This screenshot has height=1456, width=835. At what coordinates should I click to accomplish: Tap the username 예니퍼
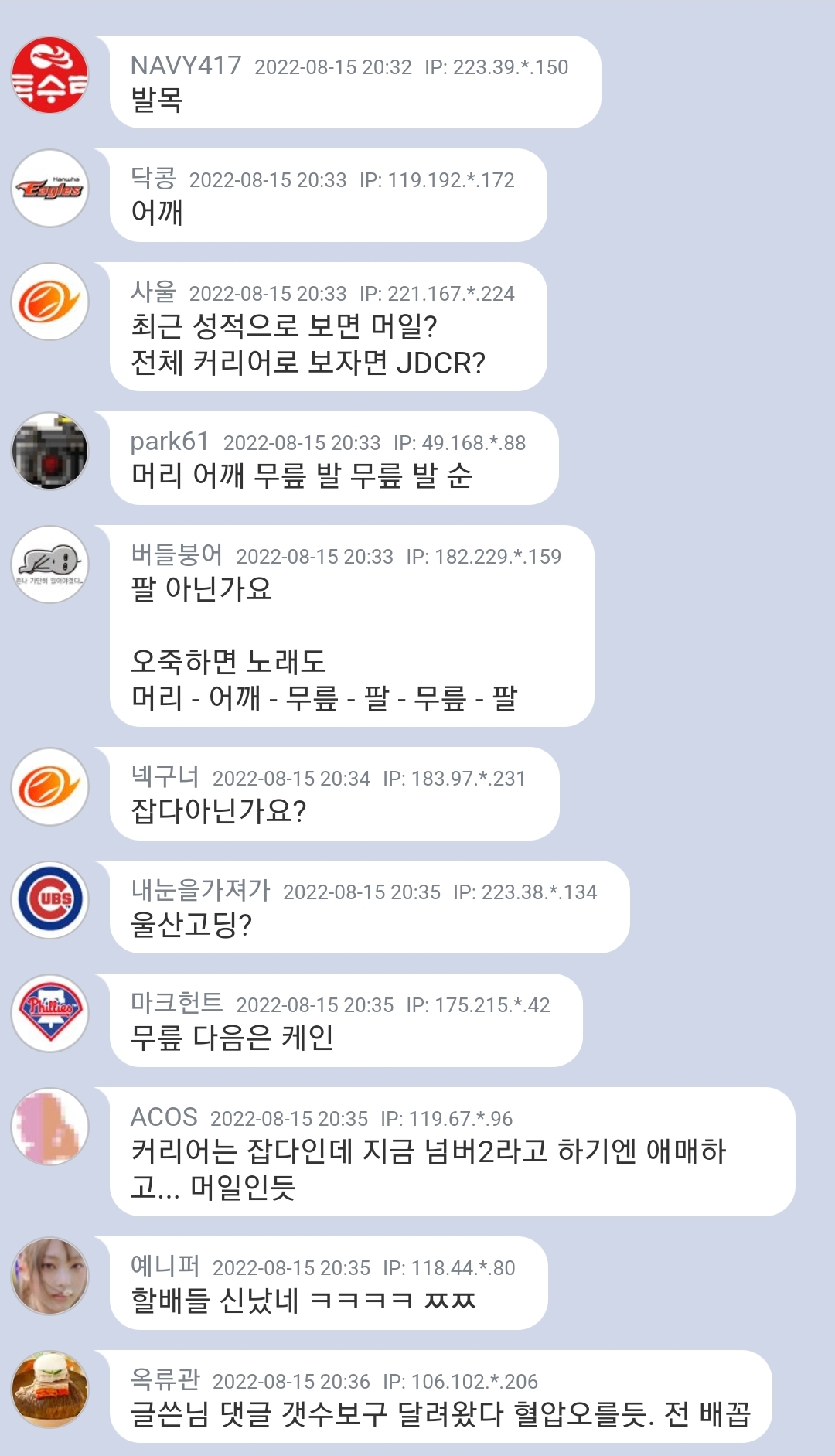(165, 1267)
